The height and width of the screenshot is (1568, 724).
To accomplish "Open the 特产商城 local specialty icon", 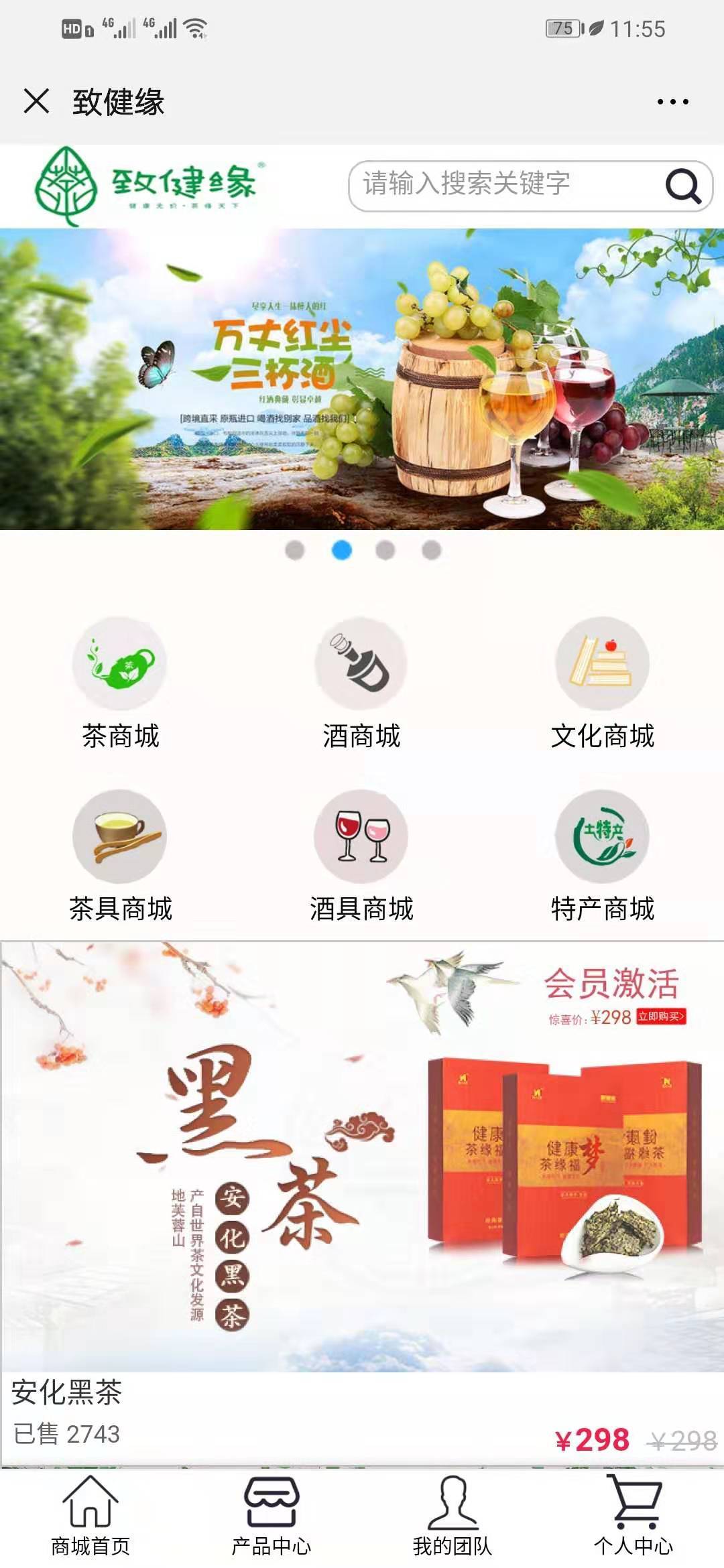I will point(603,838).
